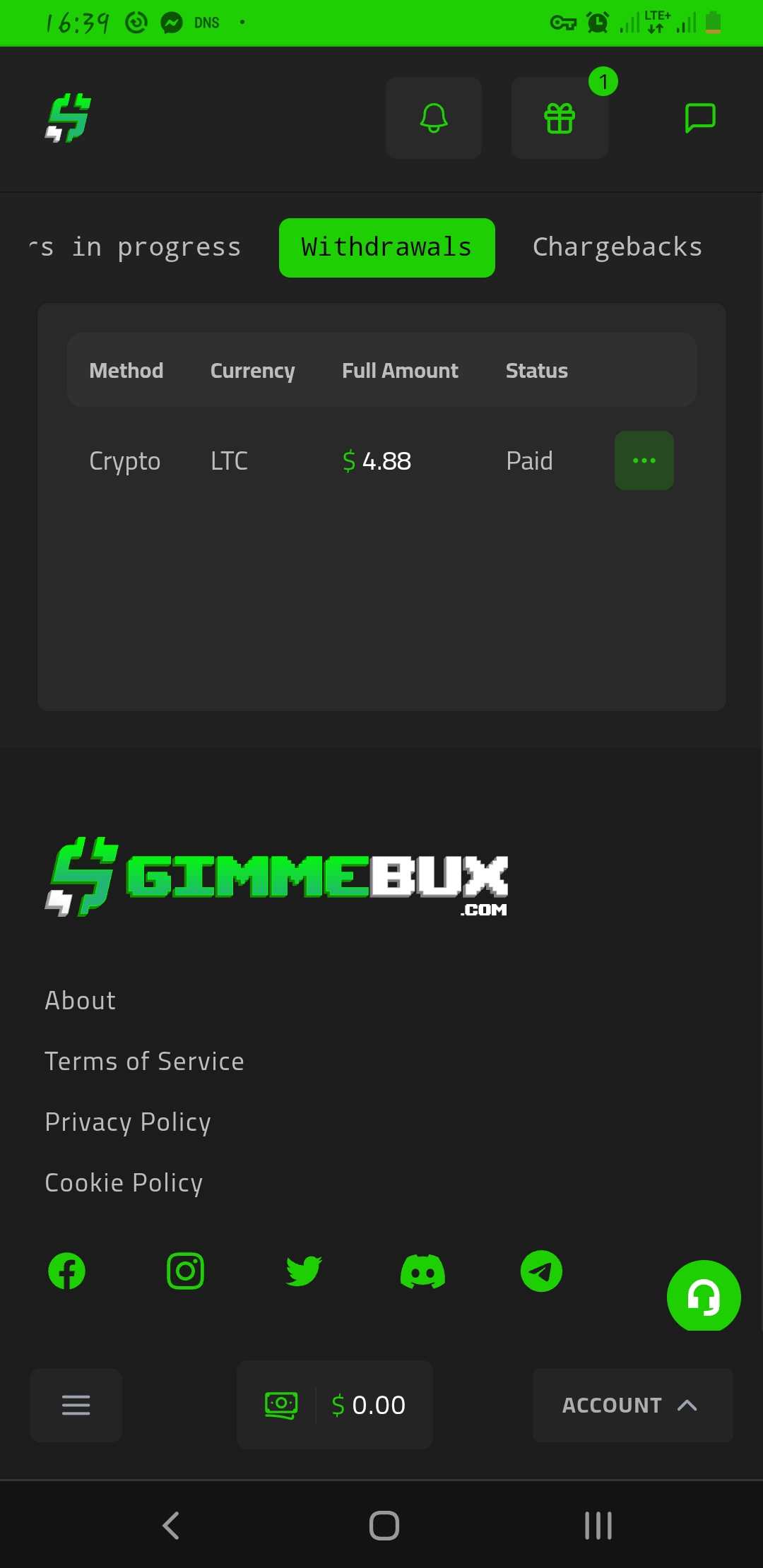Open the hamburger menu
The height and width of the screenshot is (1568, 763).
click(x=76, y=1405)
